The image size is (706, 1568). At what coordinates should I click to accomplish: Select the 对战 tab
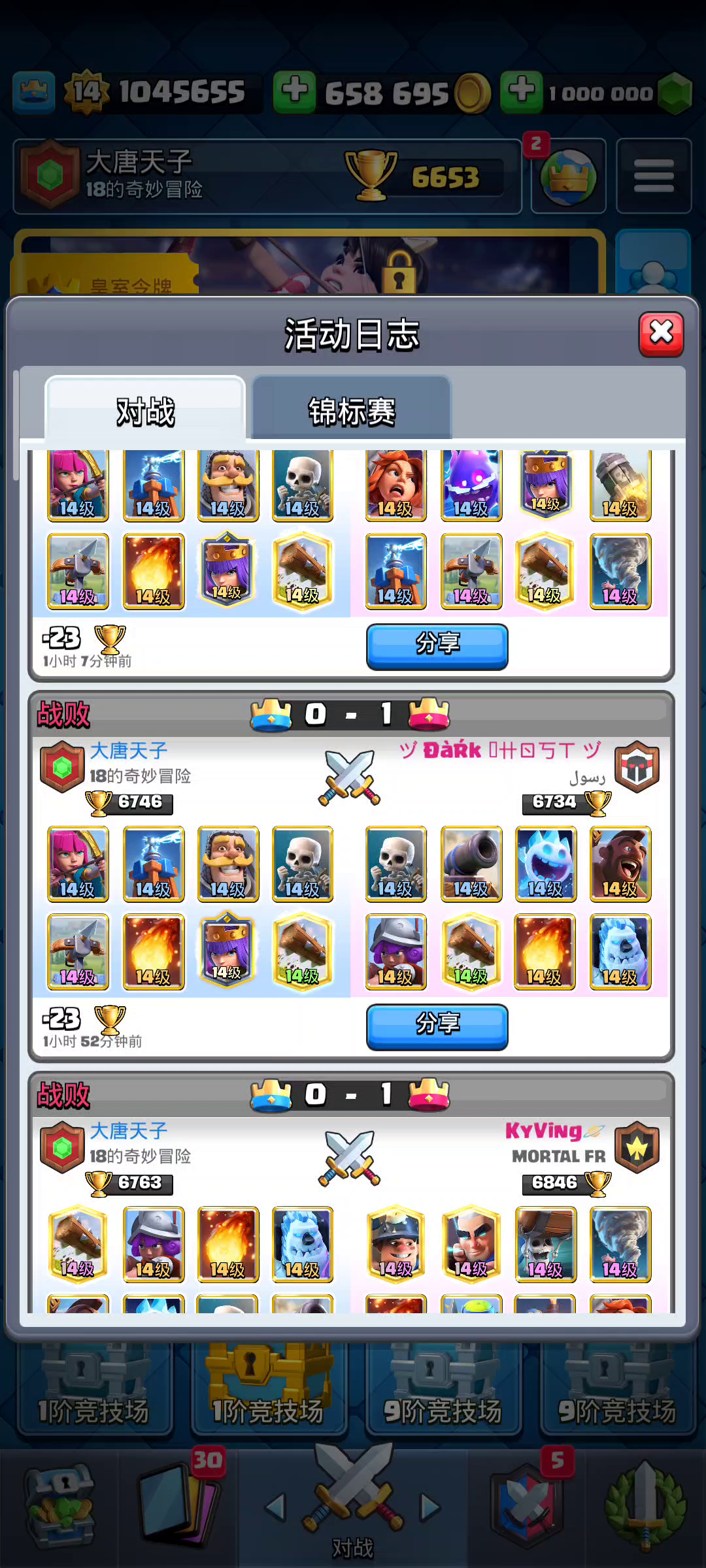point(145,410)
